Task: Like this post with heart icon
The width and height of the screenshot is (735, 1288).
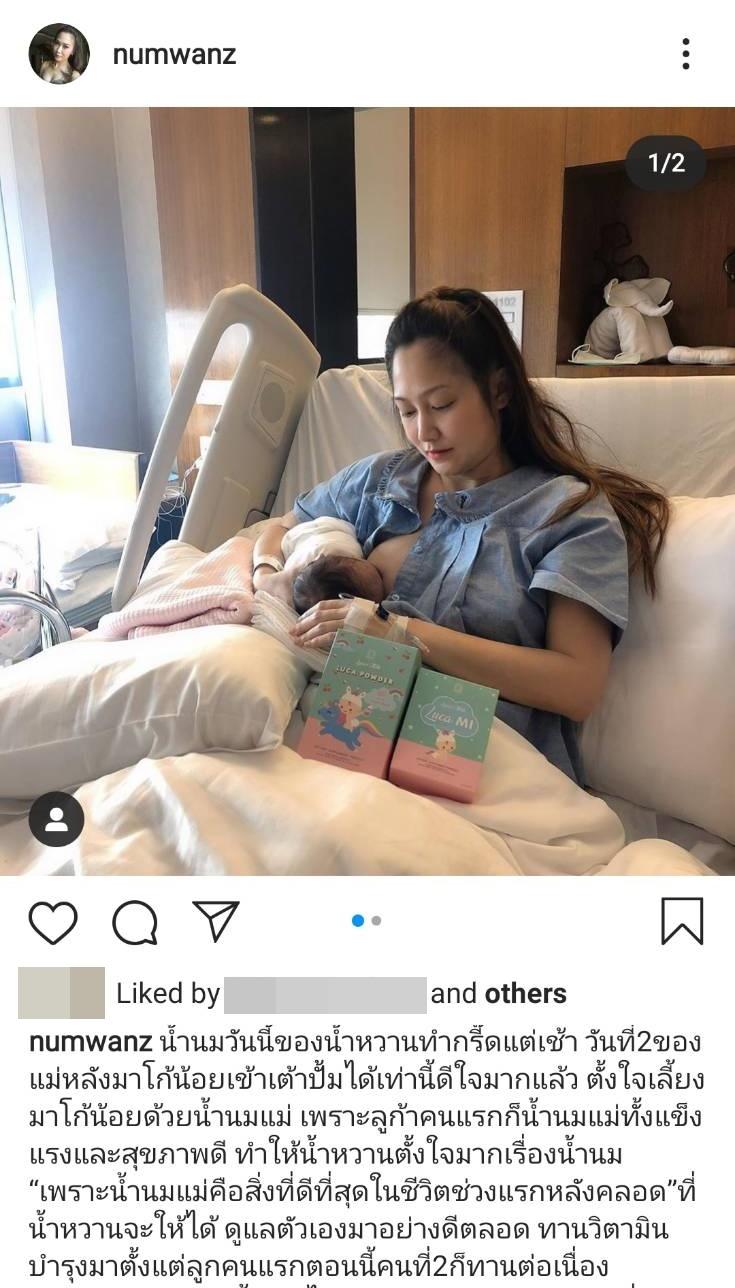Action: click(53, 922)
